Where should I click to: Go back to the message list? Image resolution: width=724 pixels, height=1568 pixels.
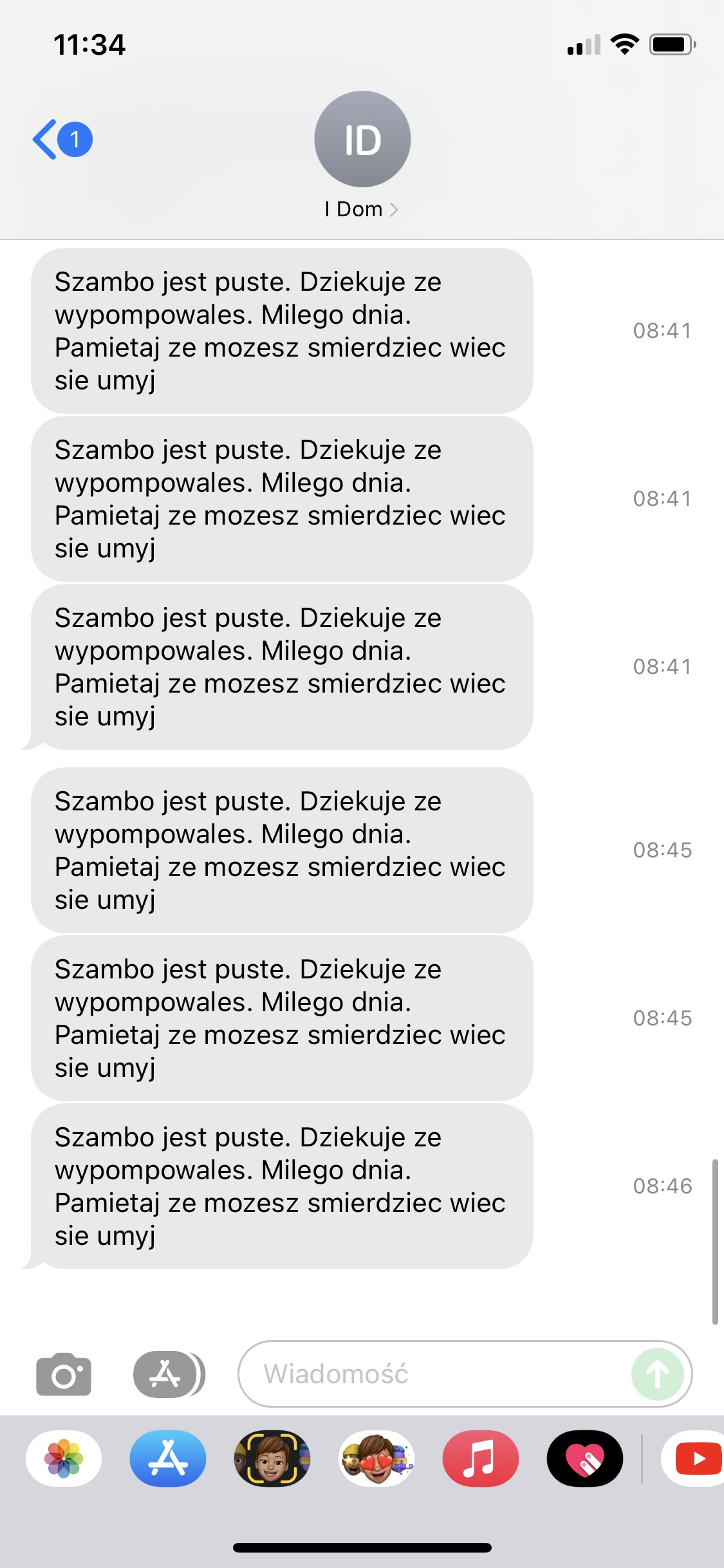pyautogui.click(x=61, y=139)
